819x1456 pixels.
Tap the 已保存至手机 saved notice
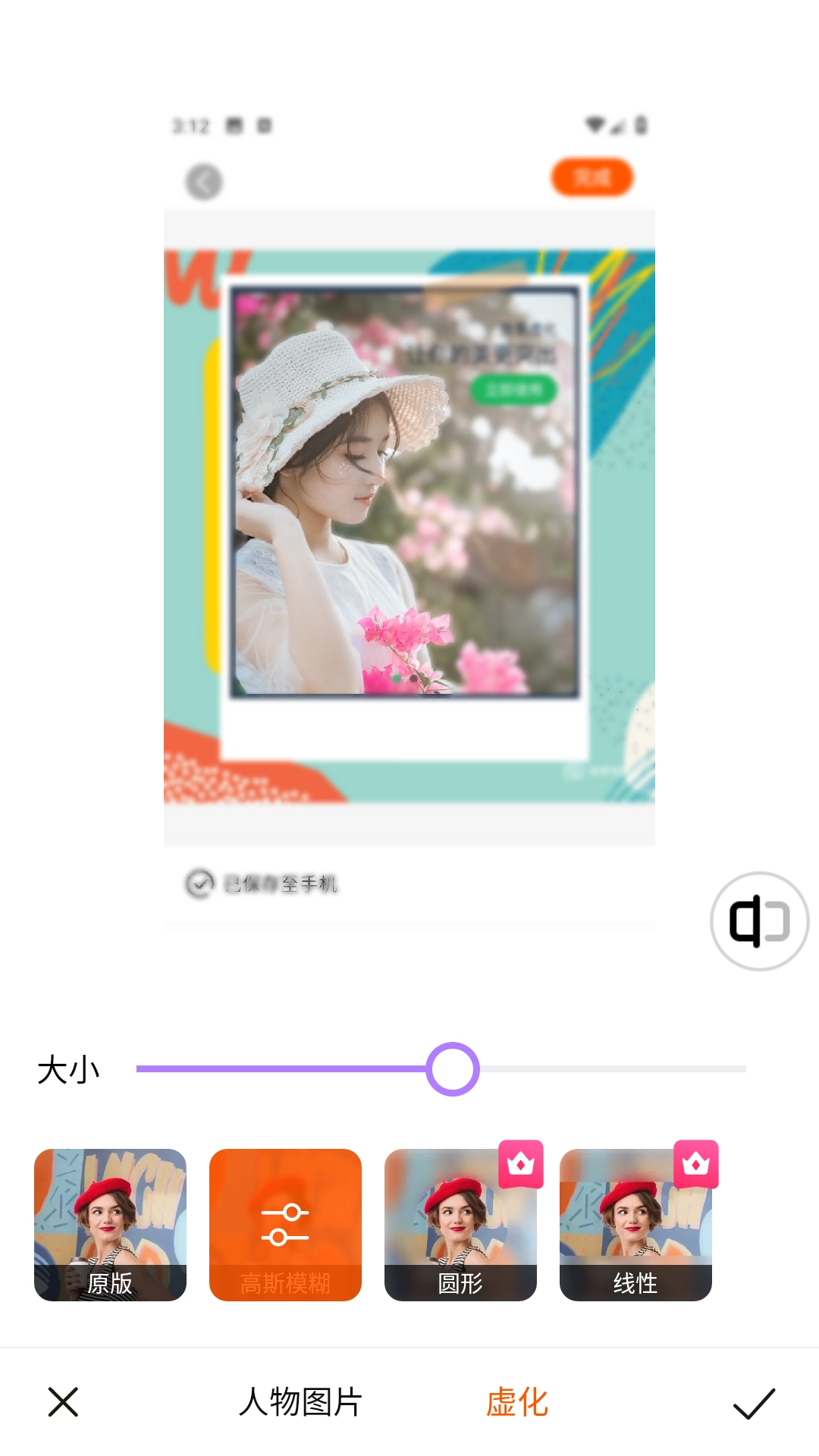281,883
